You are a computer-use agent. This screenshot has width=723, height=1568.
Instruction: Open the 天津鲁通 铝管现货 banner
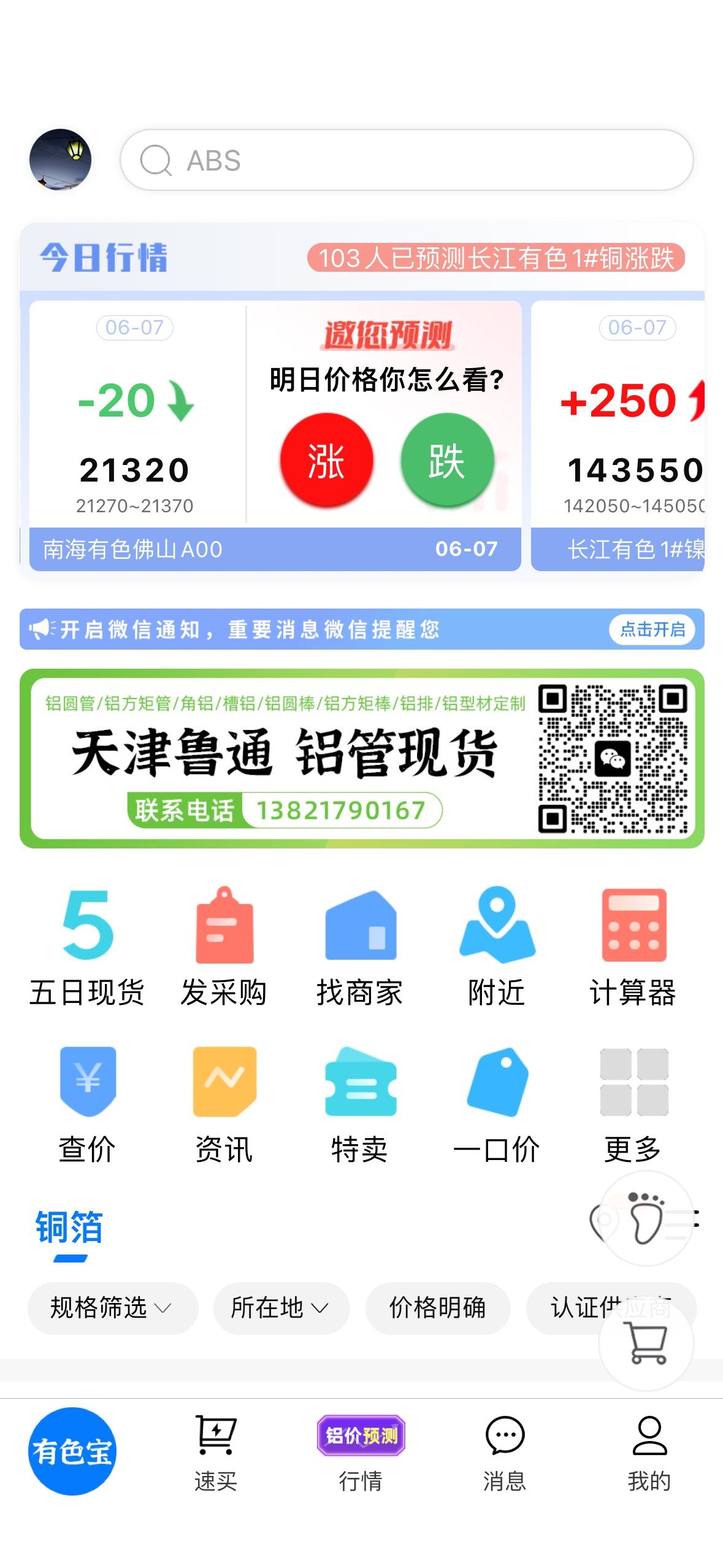pyautogui.click(x=362, y=758)
